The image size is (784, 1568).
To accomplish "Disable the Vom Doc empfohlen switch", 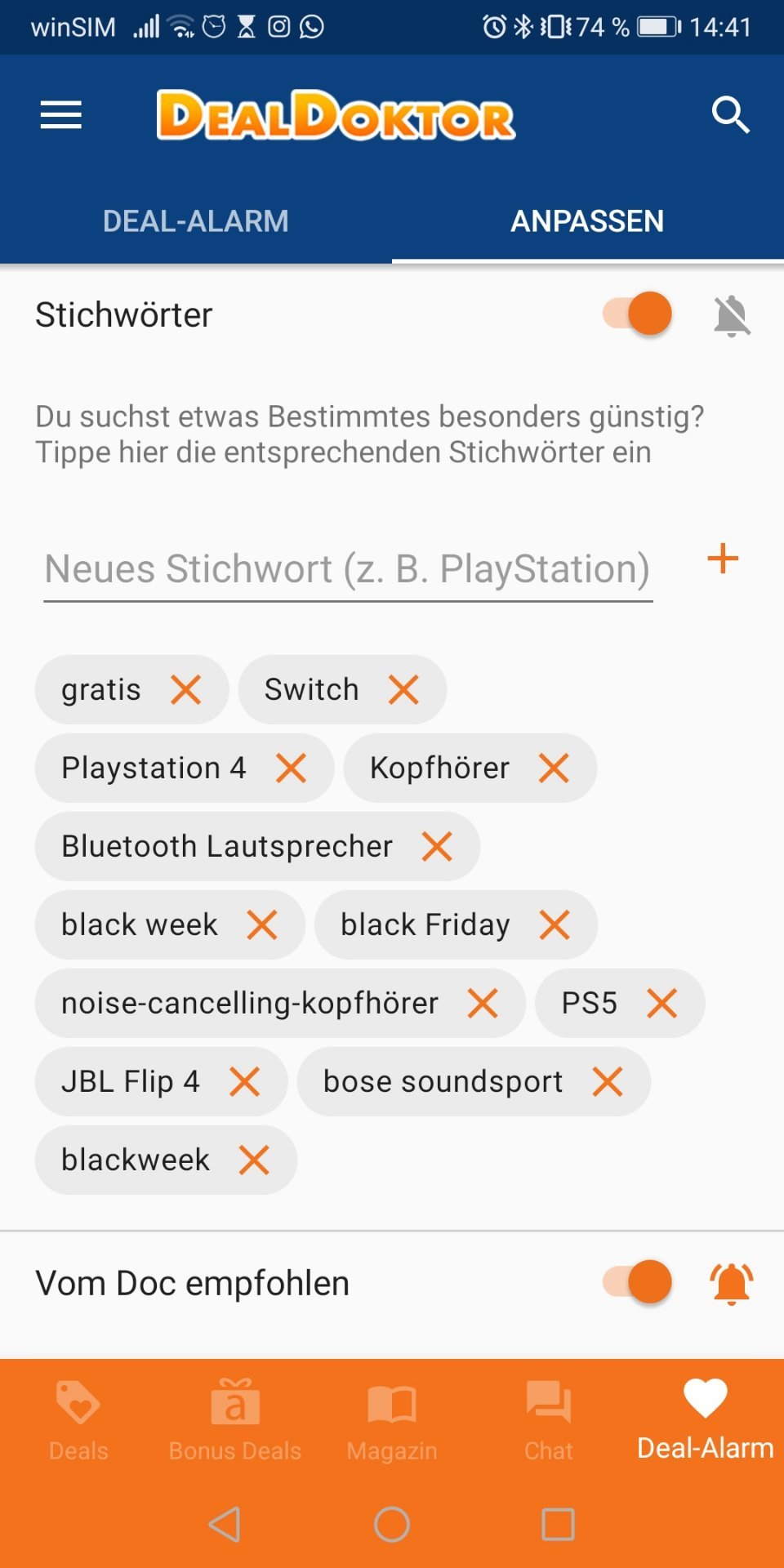I will [x=638, y=1281].
